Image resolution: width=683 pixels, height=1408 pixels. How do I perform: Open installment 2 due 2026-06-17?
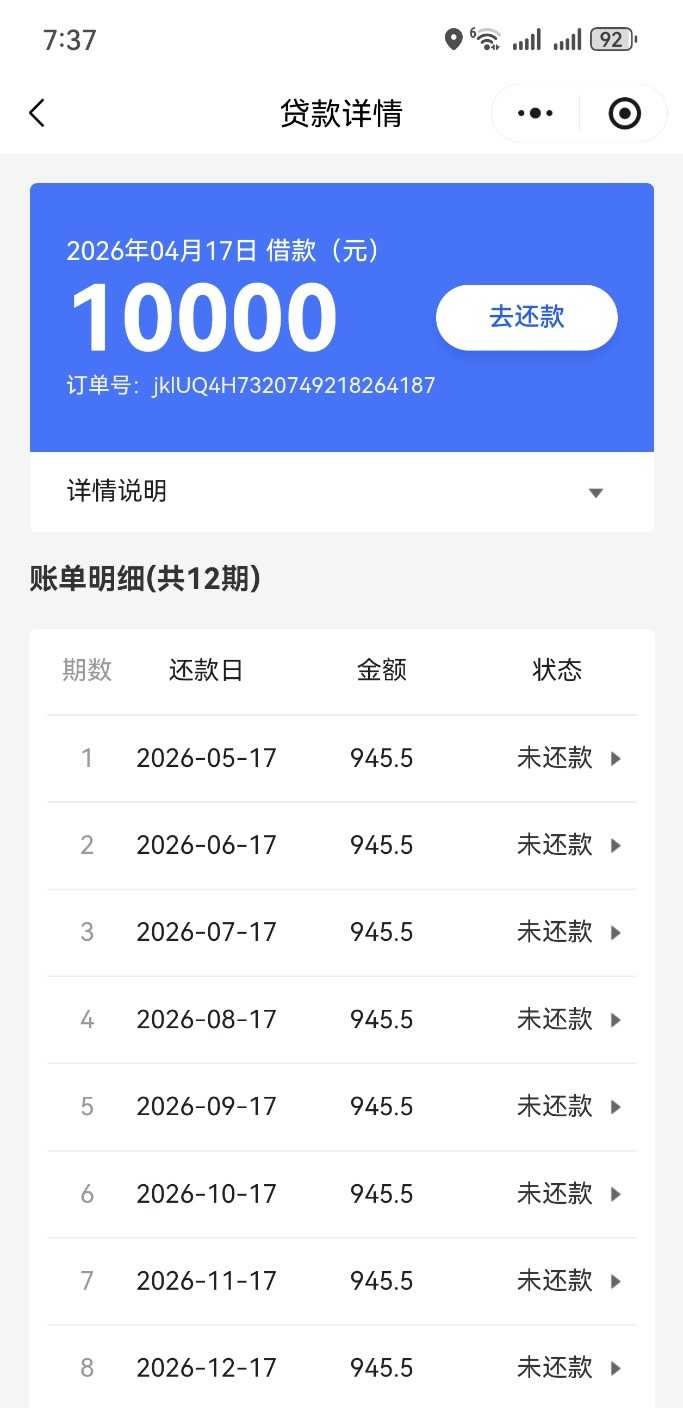click(x=342, y=845)
